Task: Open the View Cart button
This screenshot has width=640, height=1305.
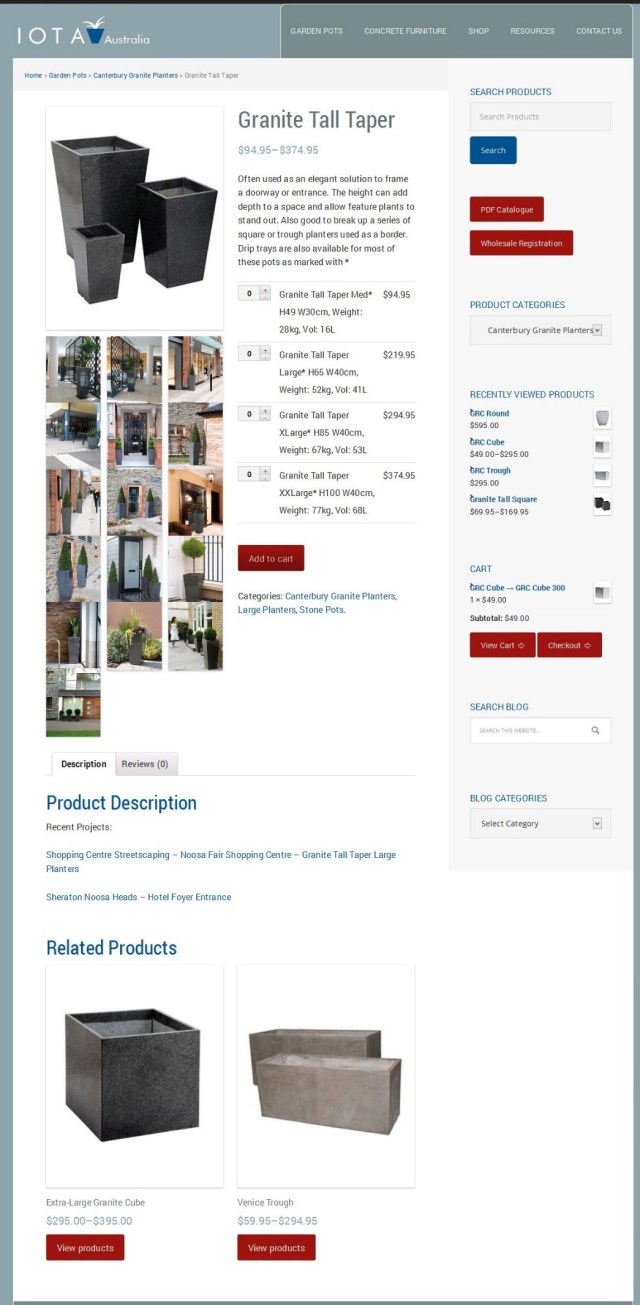Action: point(502,645)
